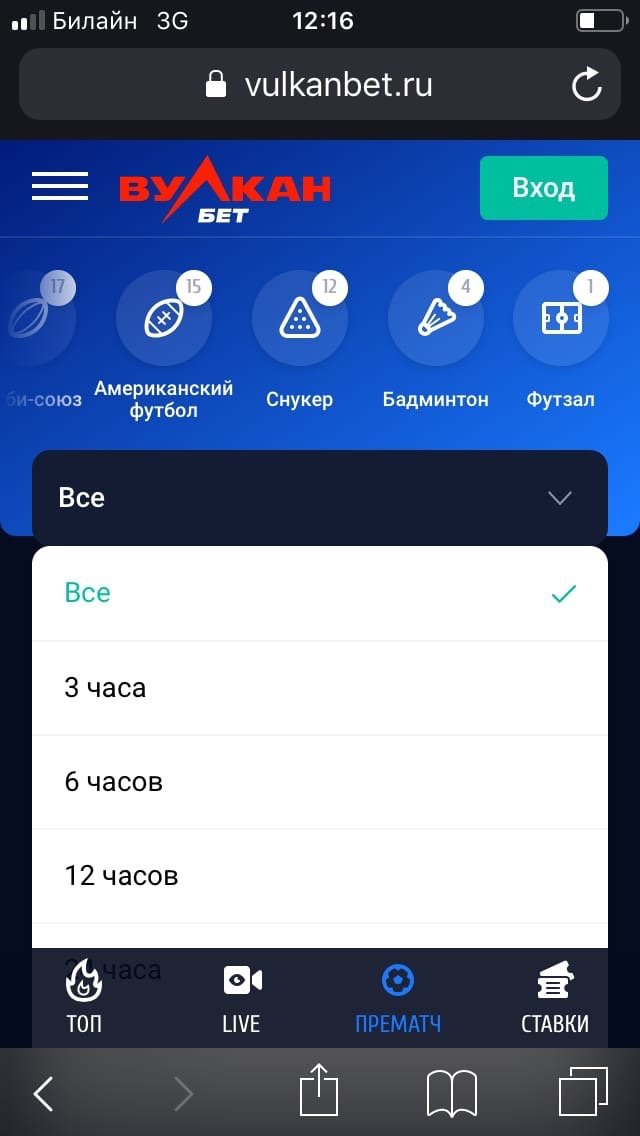640x1136 pixels.
Task: Choose the 6 часов filter option
Action: (320, 782)
